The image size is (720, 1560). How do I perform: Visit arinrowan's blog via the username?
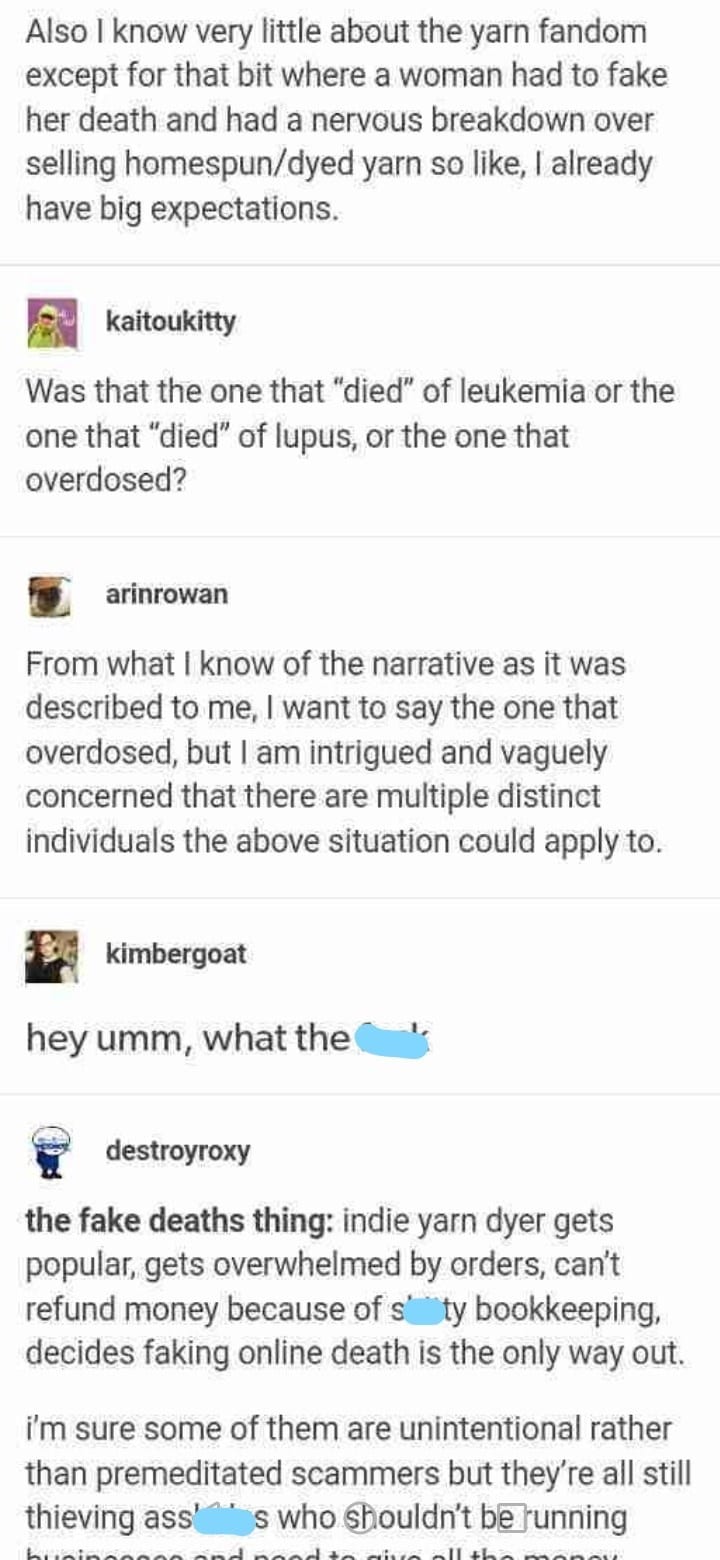pos(167,594)
